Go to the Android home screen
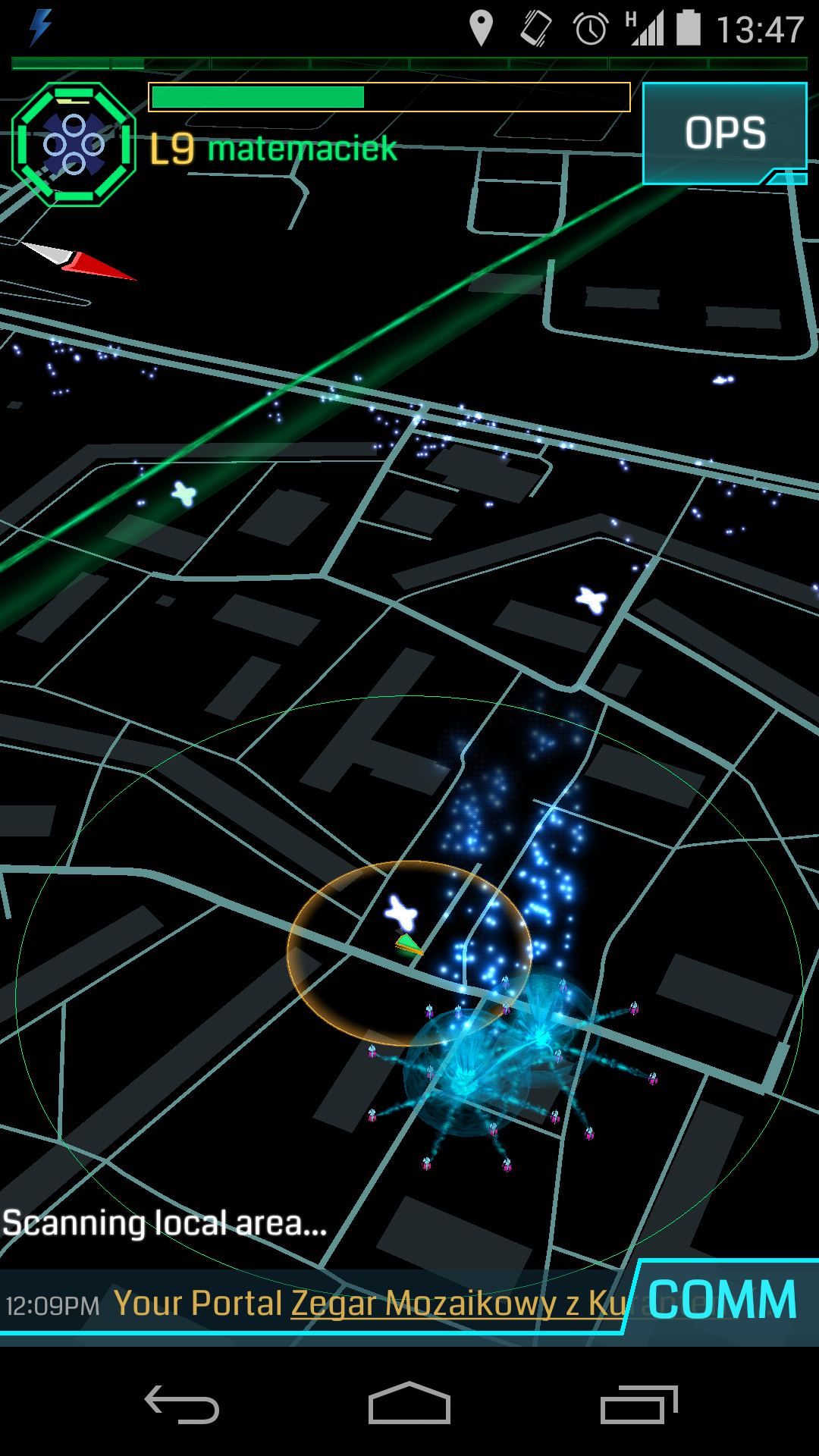 click(x=409, y=1404)
